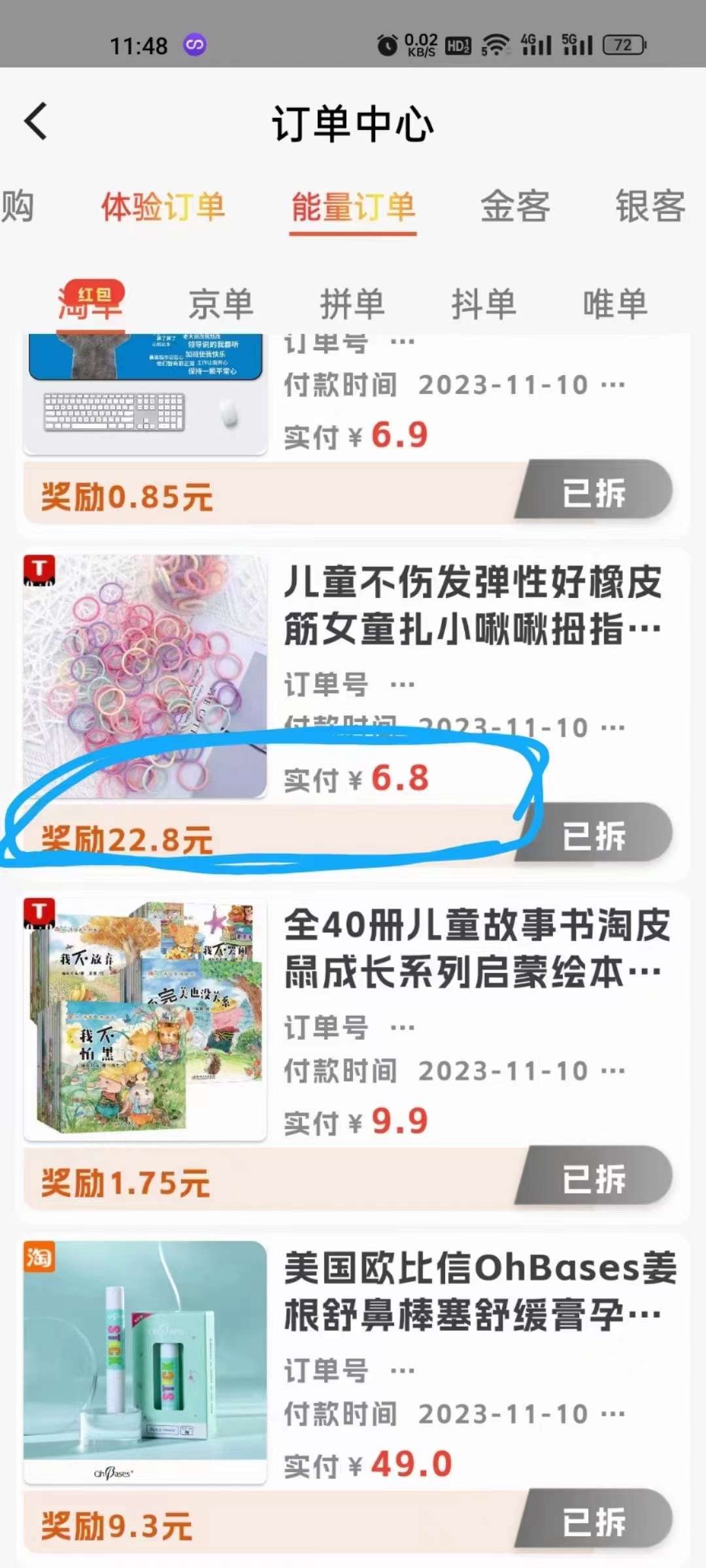Tap 已拆 on the 奖励0.85元 order

594,492
